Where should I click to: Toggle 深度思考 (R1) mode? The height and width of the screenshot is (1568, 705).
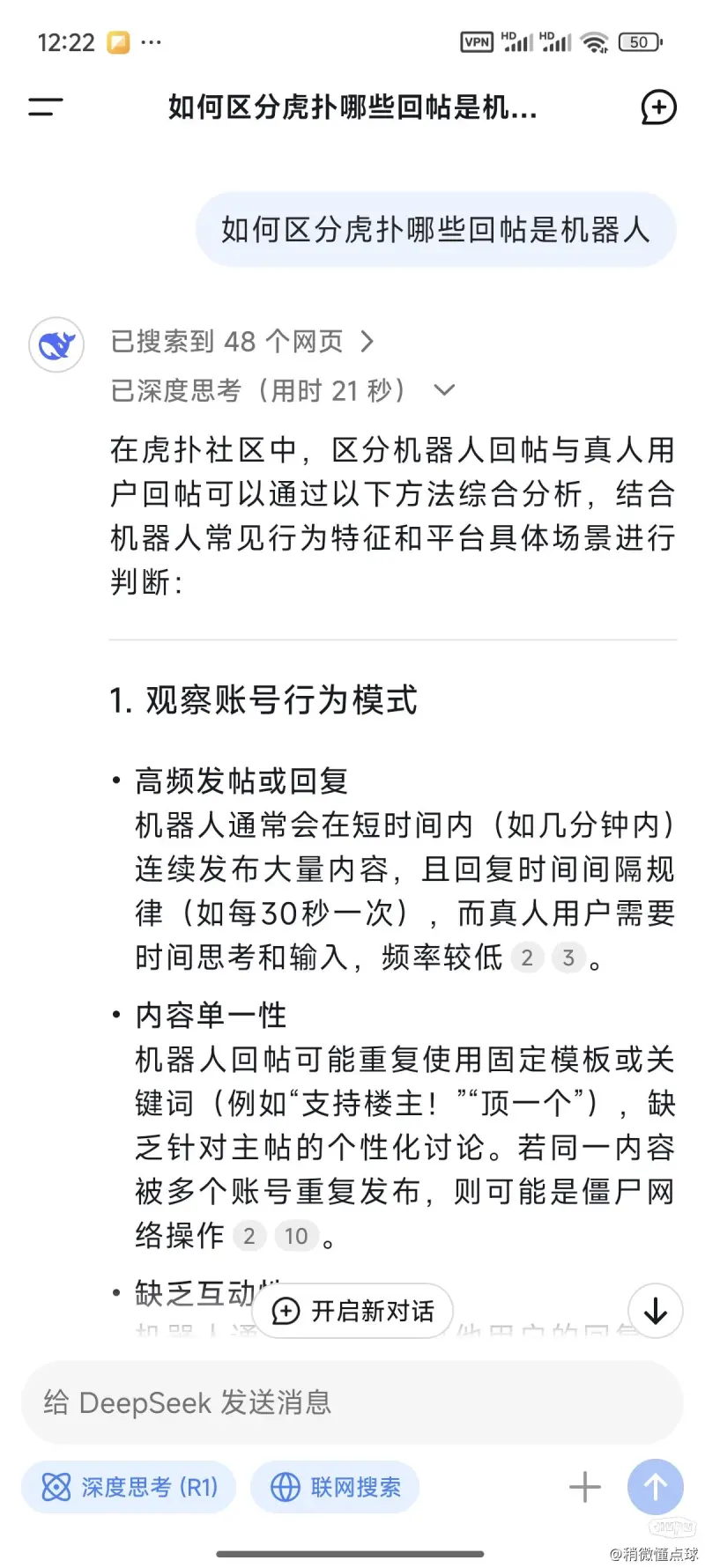[129, 1488]
